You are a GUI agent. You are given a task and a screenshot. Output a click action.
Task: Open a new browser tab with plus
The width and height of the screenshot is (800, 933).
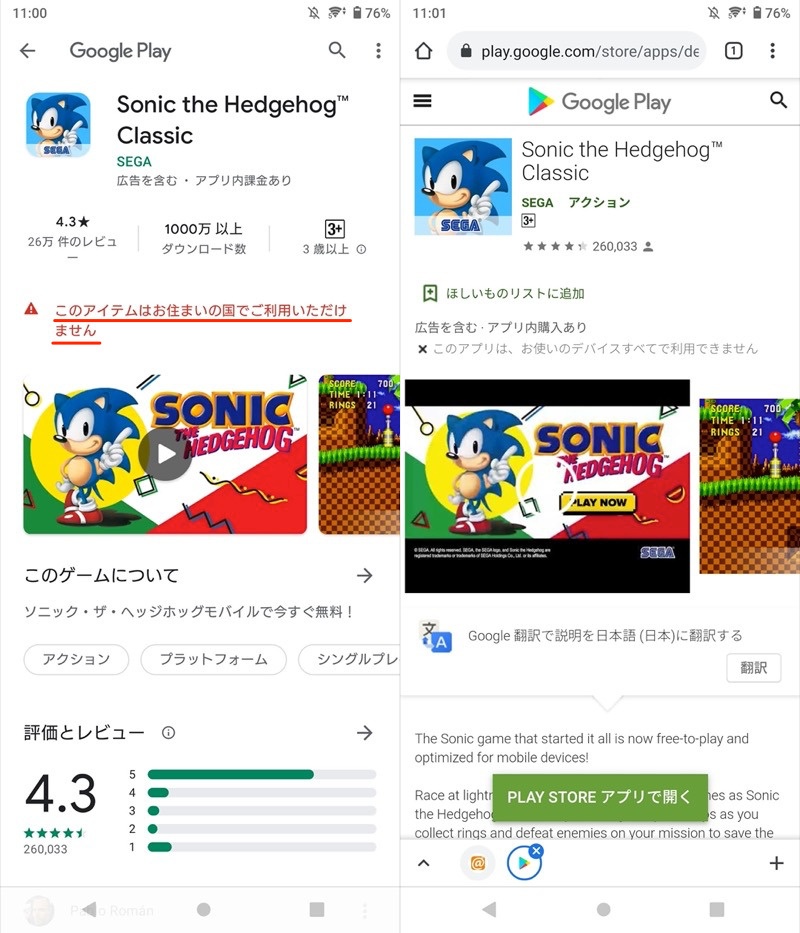coord(776,863)
